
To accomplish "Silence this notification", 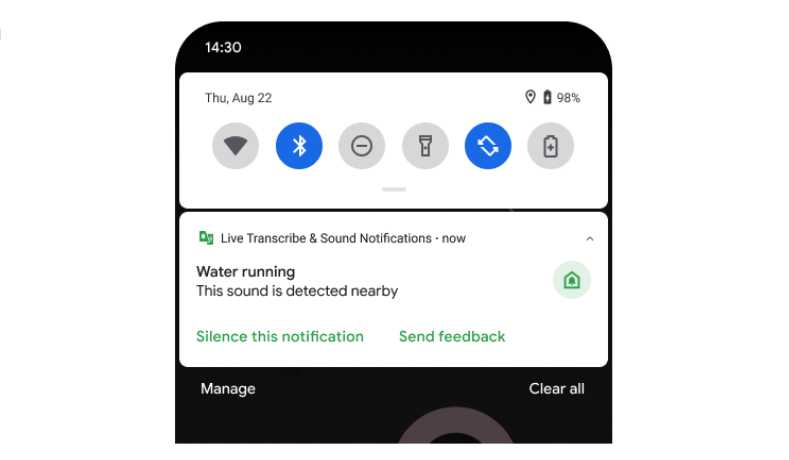I will (x=280, y=337).
